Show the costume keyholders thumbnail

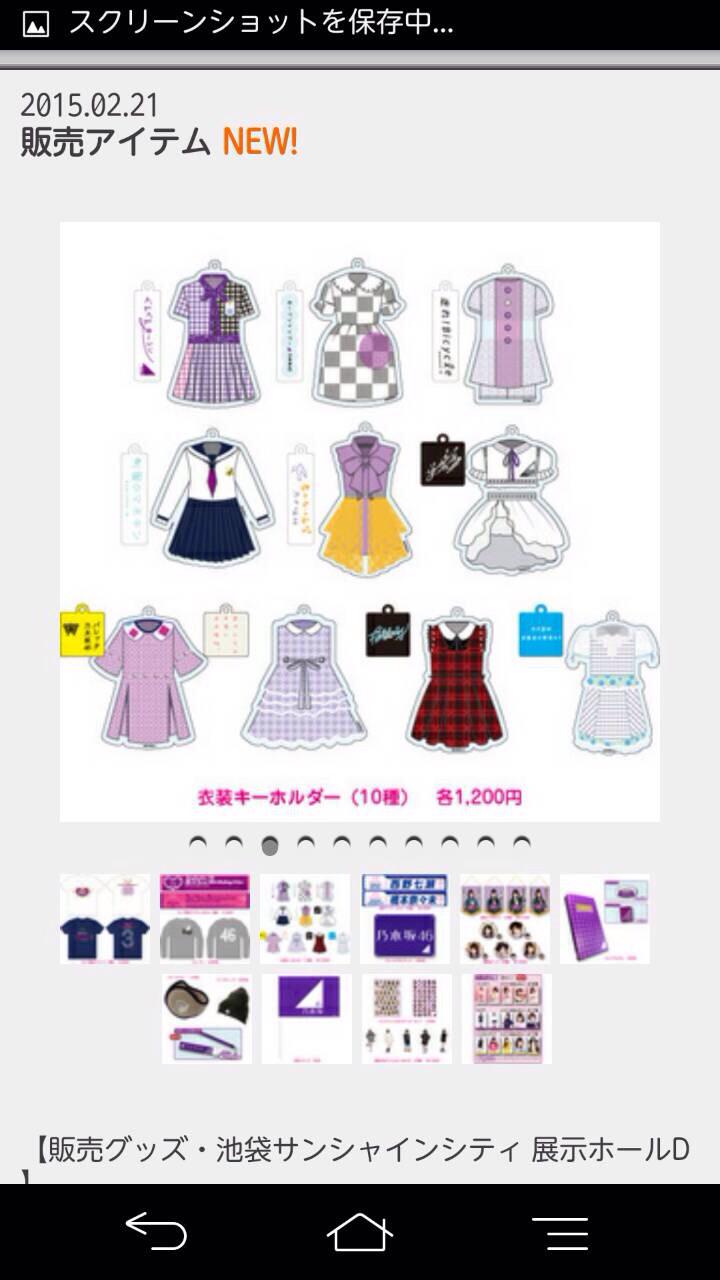[x=305, y=919]
